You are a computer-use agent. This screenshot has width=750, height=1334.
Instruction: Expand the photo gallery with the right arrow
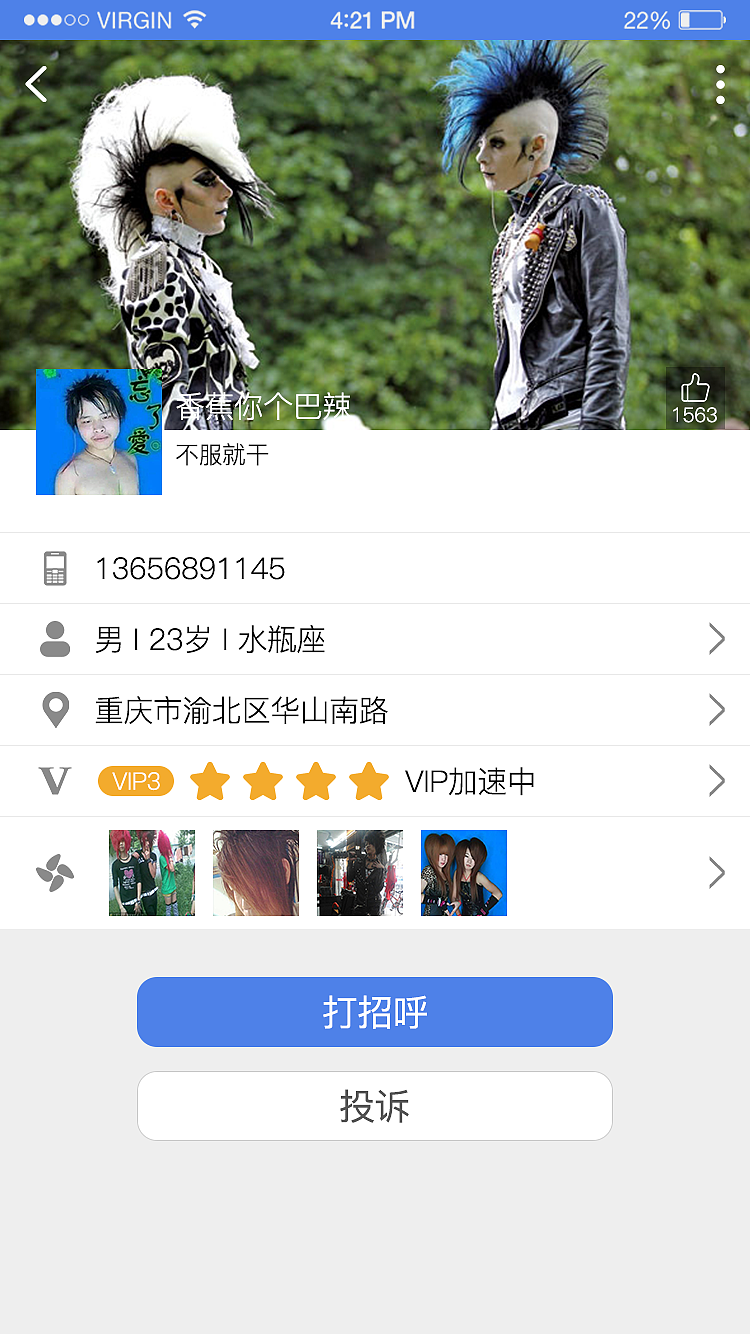point(716,872)
